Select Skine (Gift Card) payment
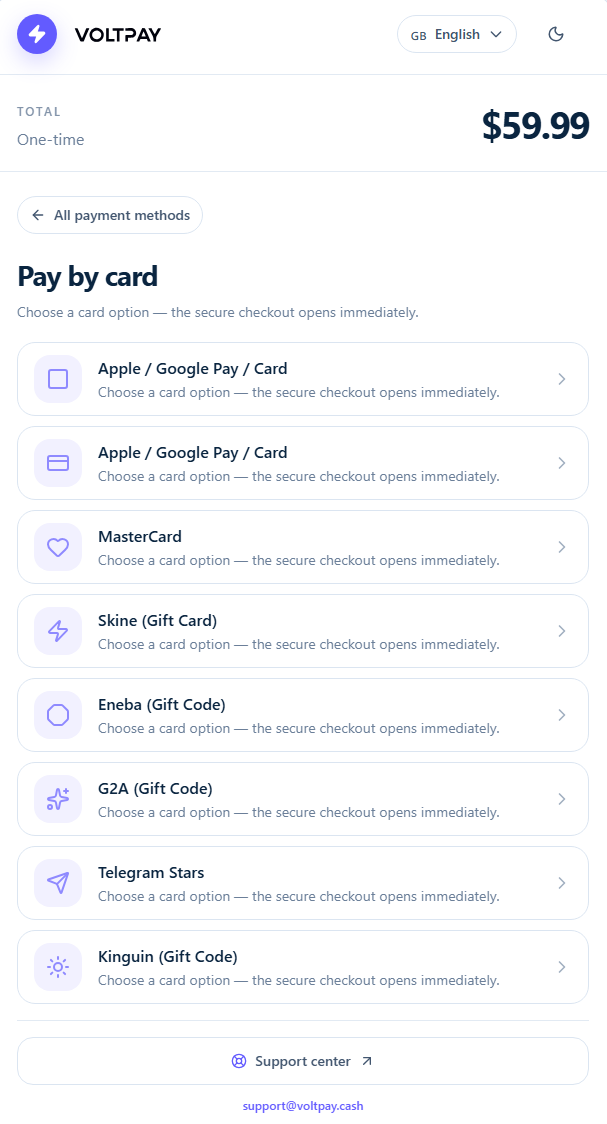Screen dimensions: 607x1124 (x=302, y=631)
